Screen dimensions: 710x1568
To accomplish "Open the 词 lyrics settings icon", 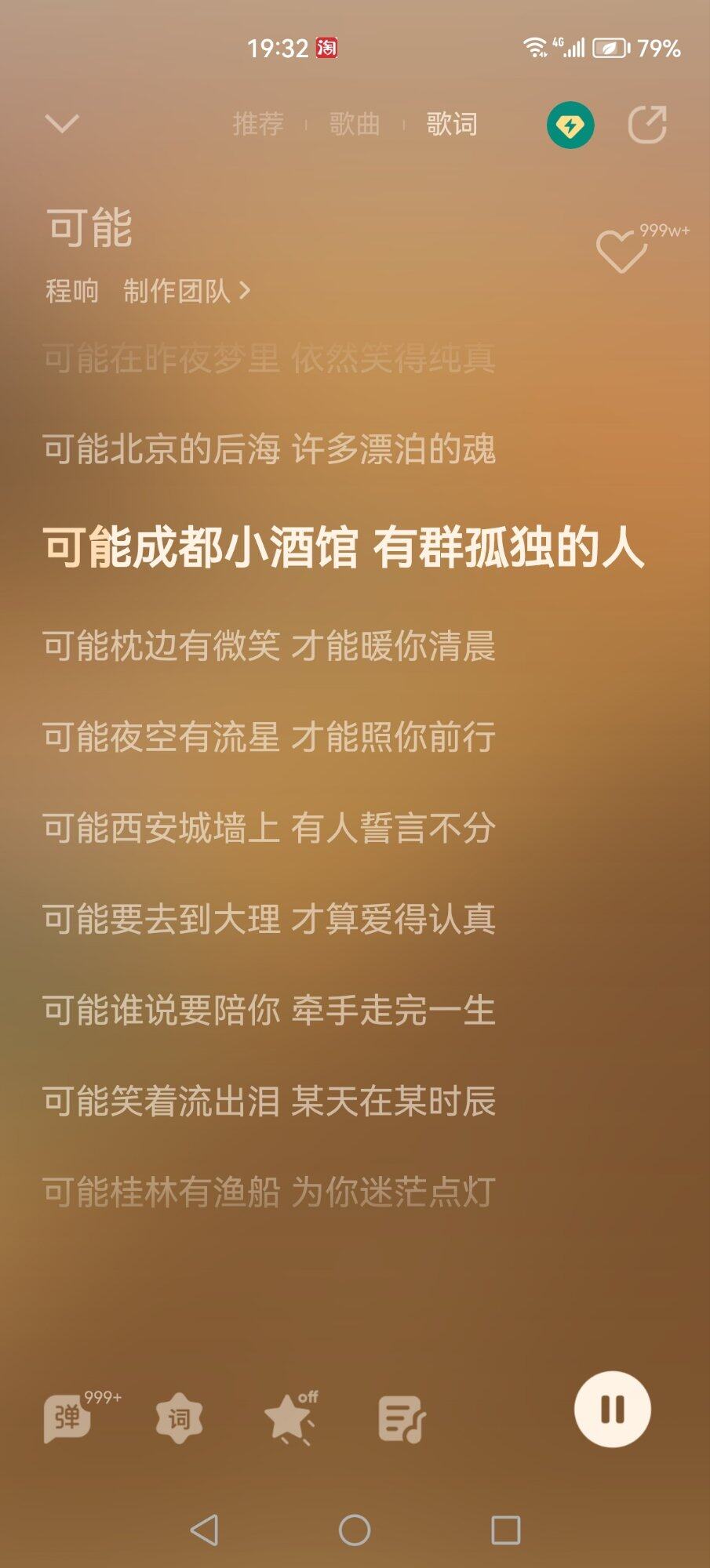I will [179, 1417].
